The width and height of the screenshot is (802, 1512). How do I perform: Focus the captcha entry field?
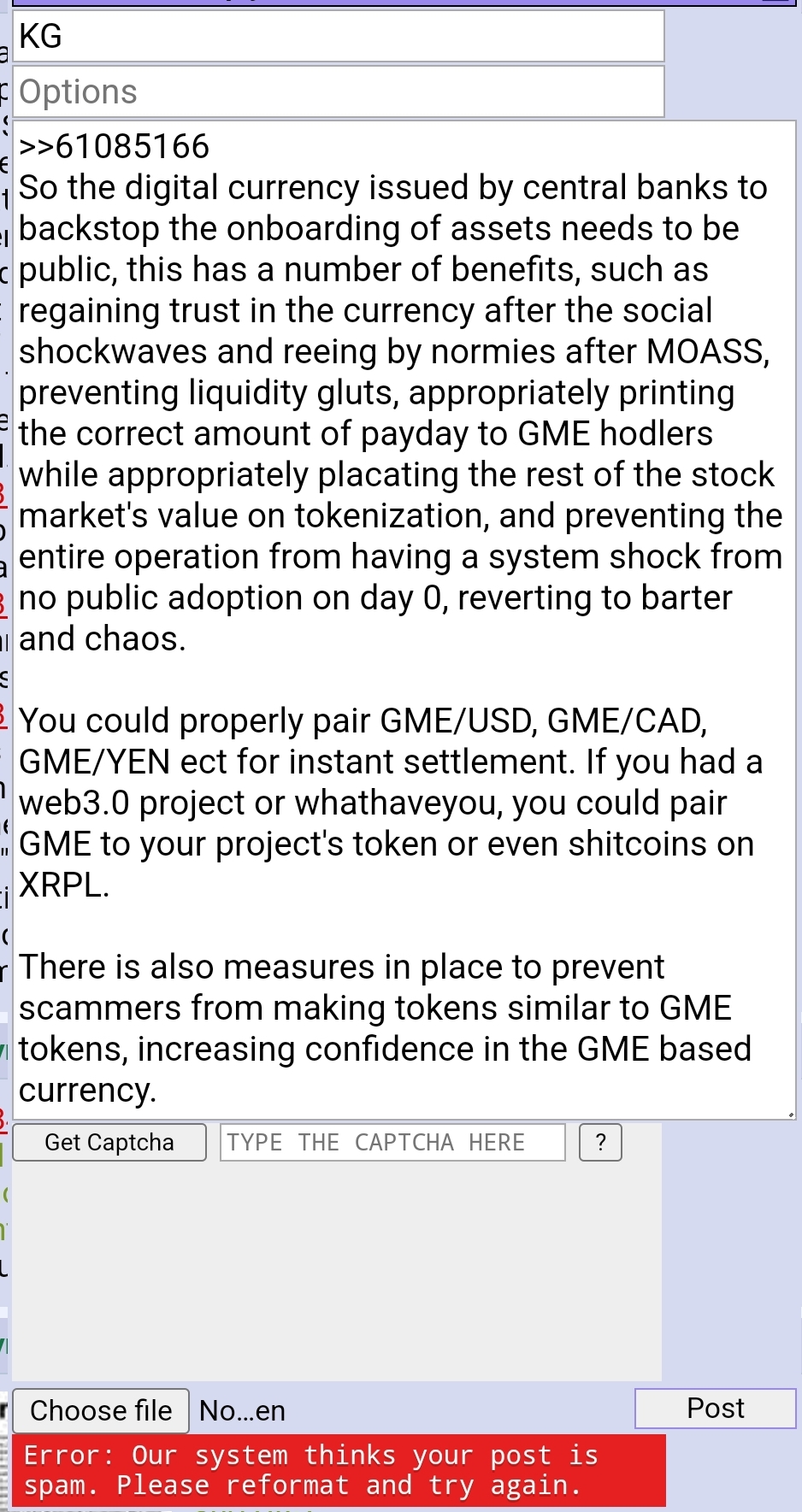click(392, 1142)
